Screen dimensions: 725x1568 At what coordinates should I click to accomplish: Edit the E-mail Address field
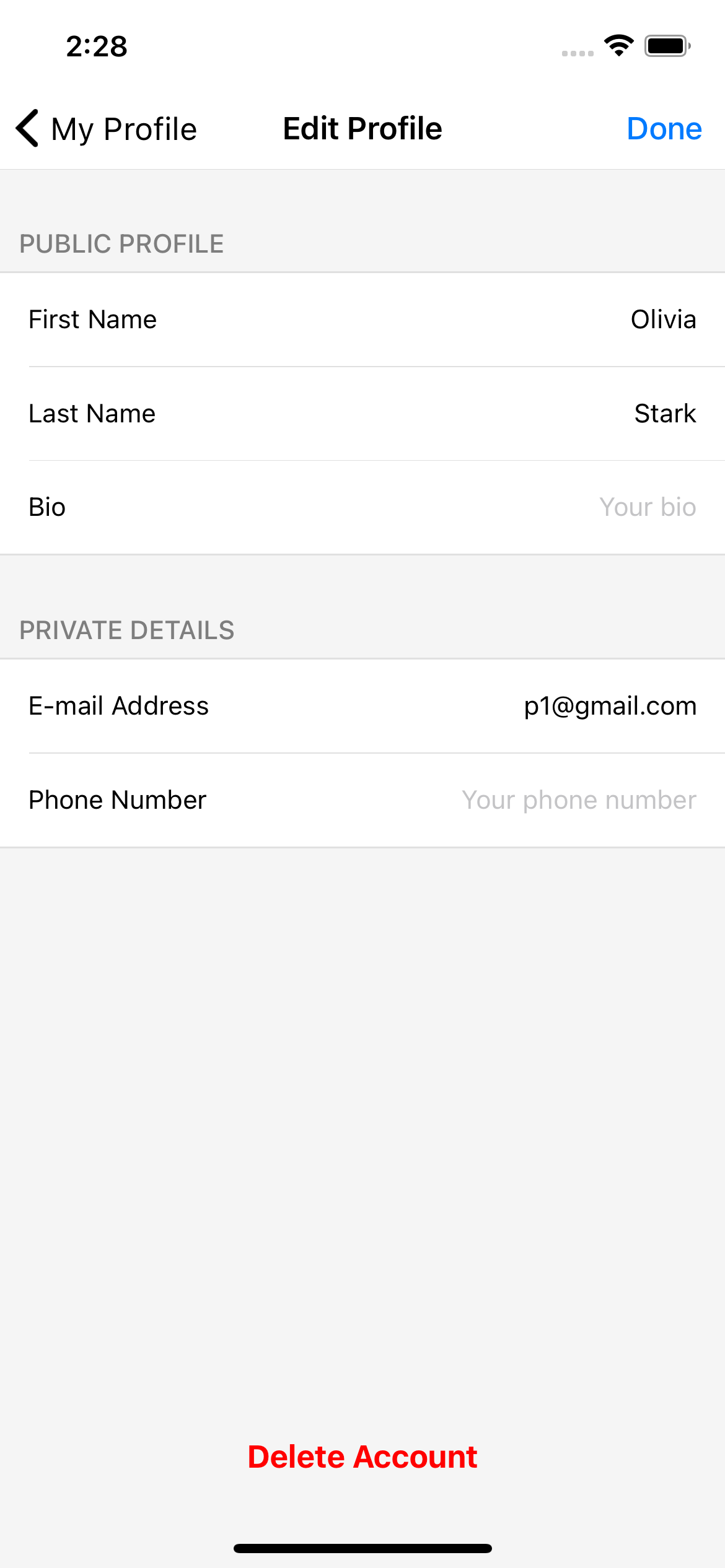[x=362, y=706]
